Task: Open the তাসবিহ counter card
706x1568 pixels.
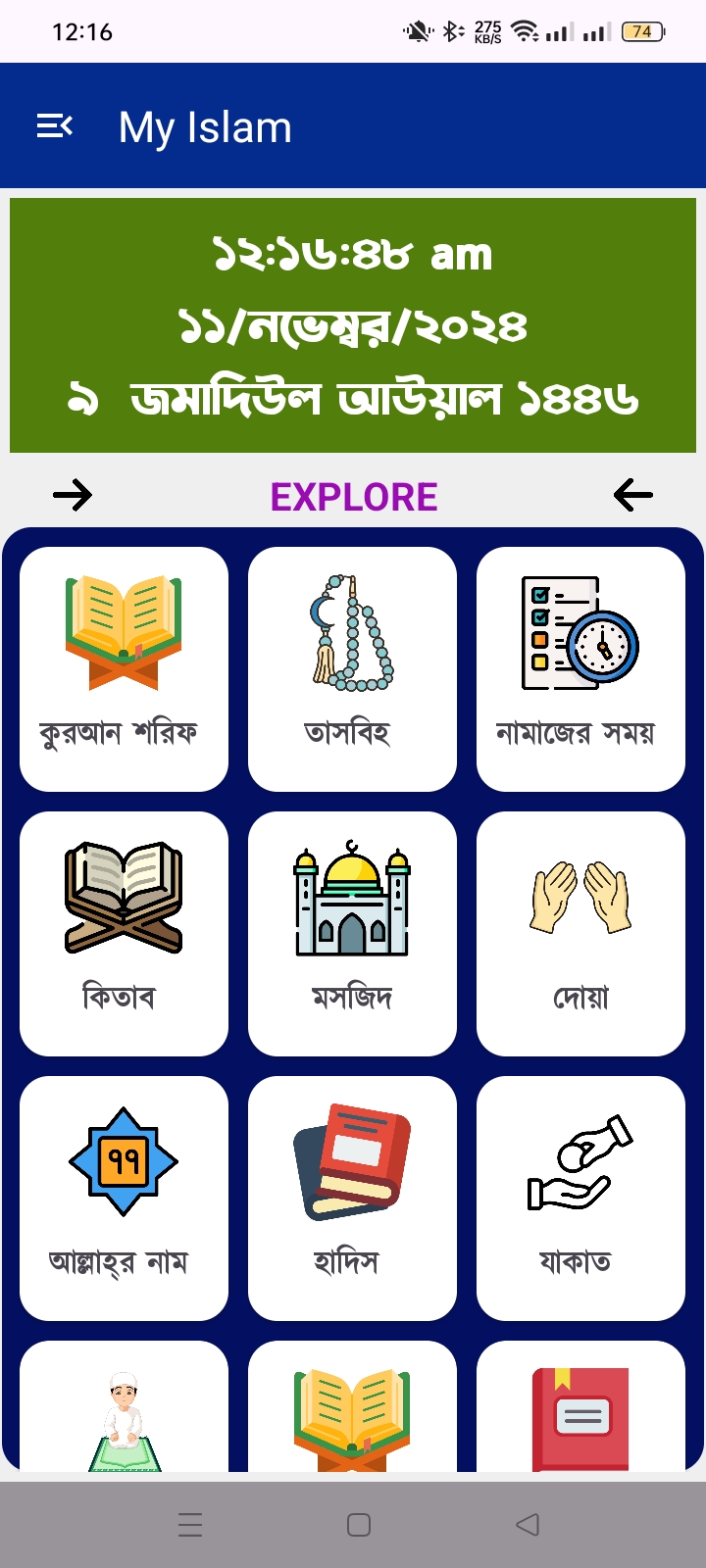Action: [x=352, y=668]
